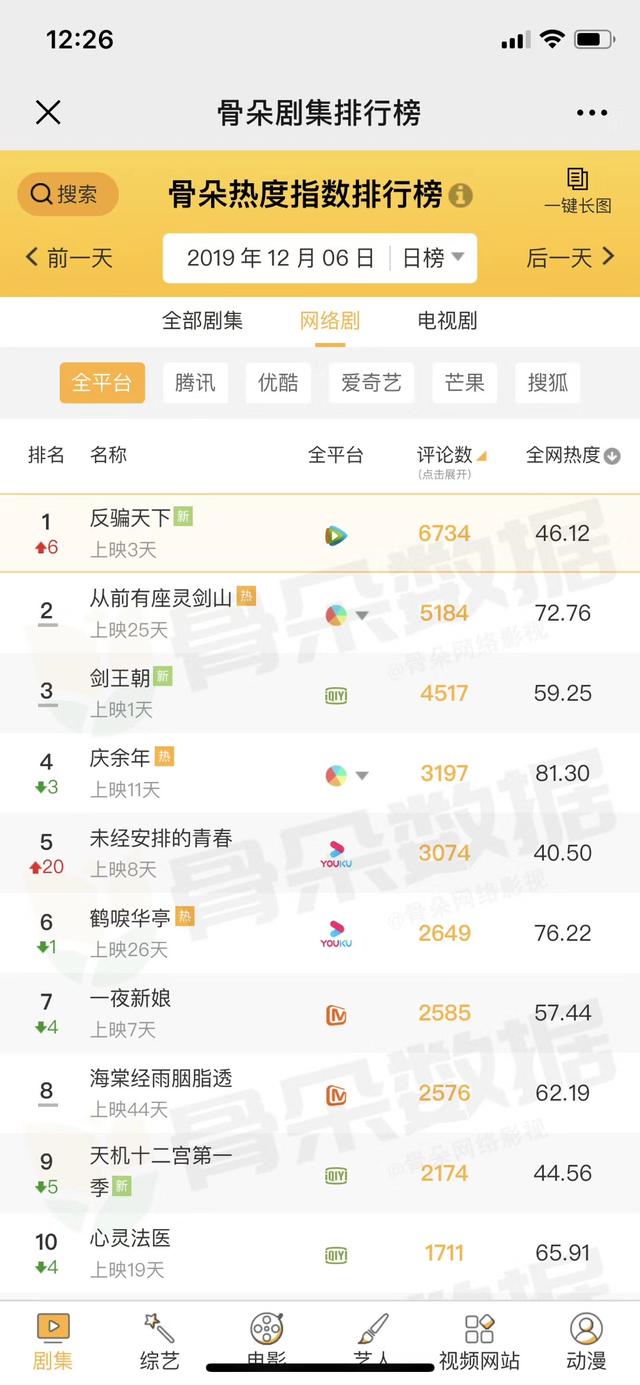The image size is (640, 1385).
Task: Open the three-dot overflow menu
Action: coord(592,113)
